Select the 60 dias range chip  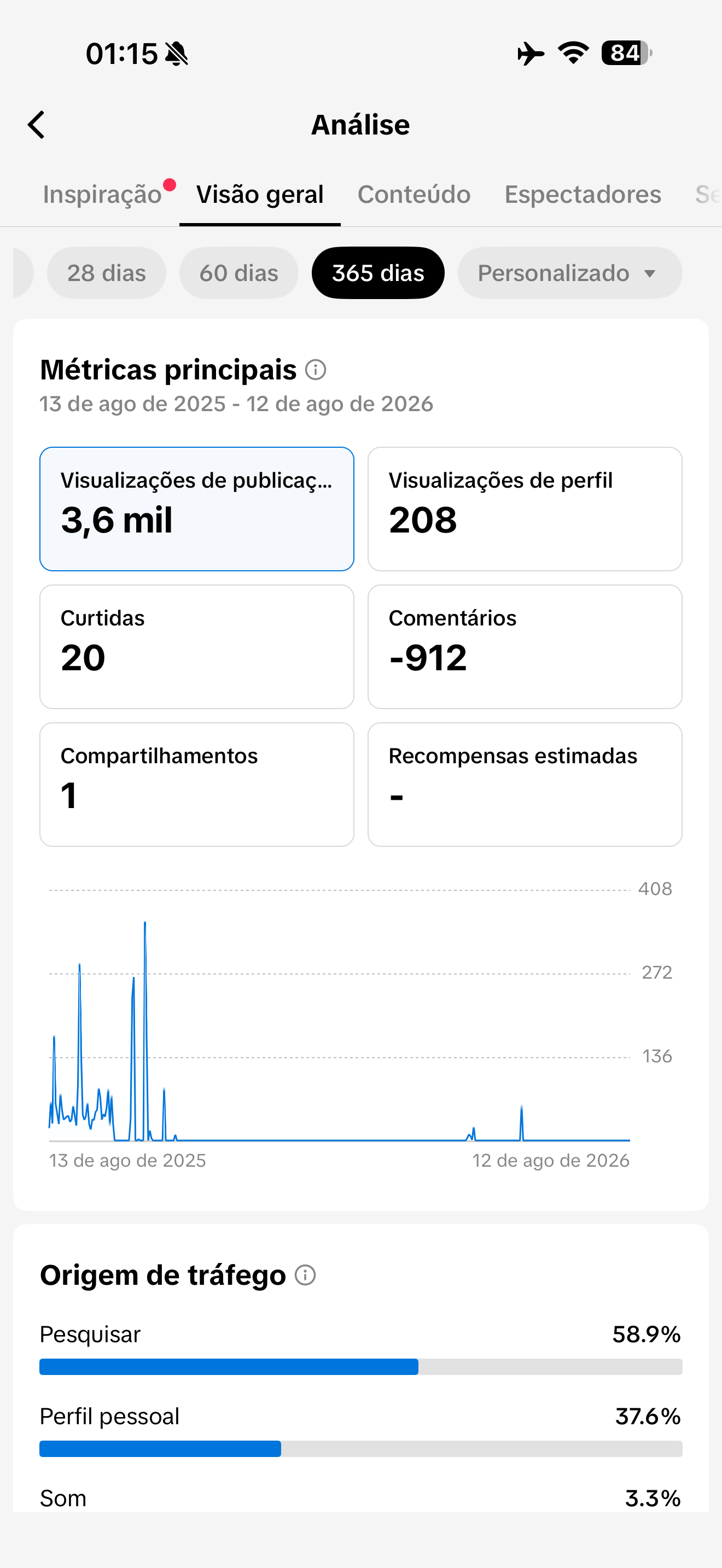pyautogui.click(x=238, y=273)
